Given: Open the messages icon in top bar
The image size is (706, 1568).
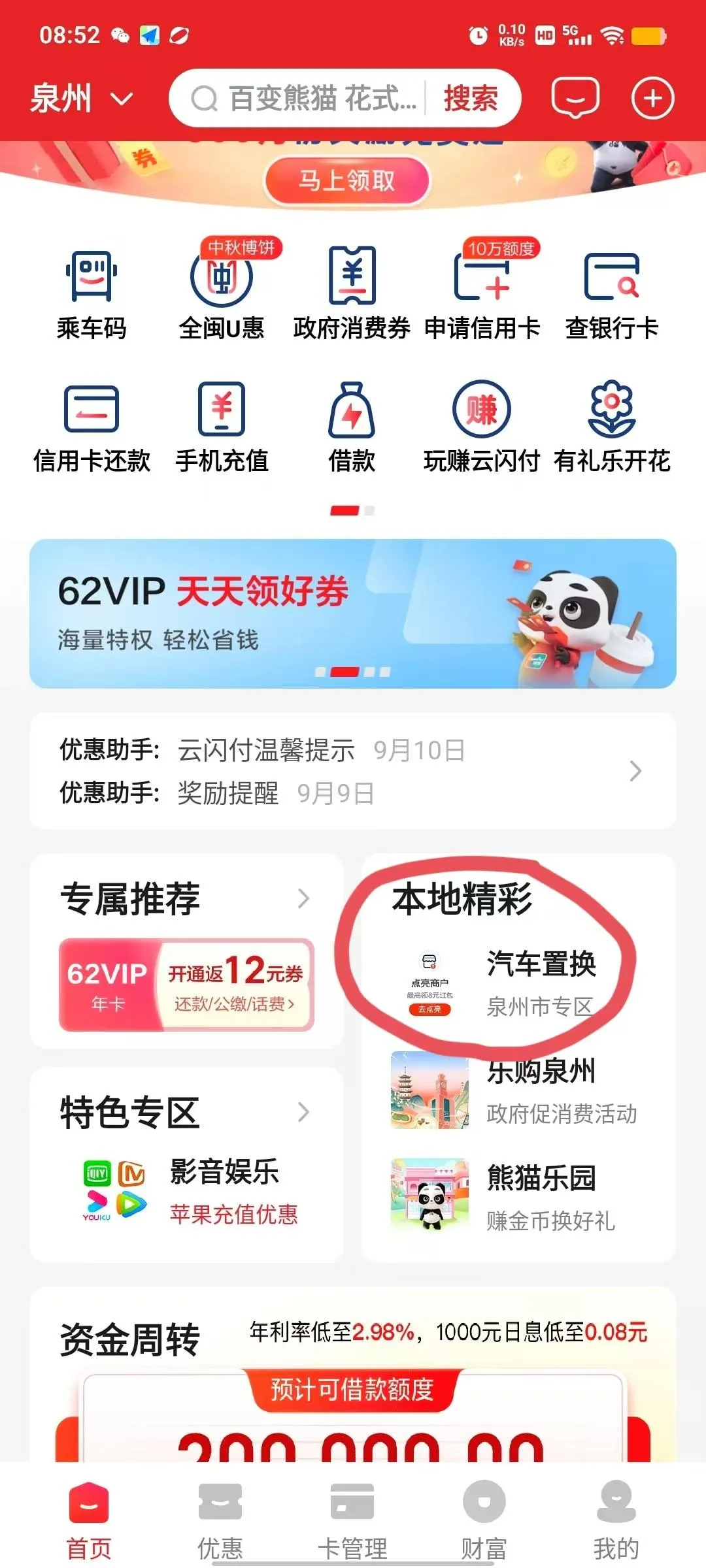Looking at the screenshot, I should [575, 98].
